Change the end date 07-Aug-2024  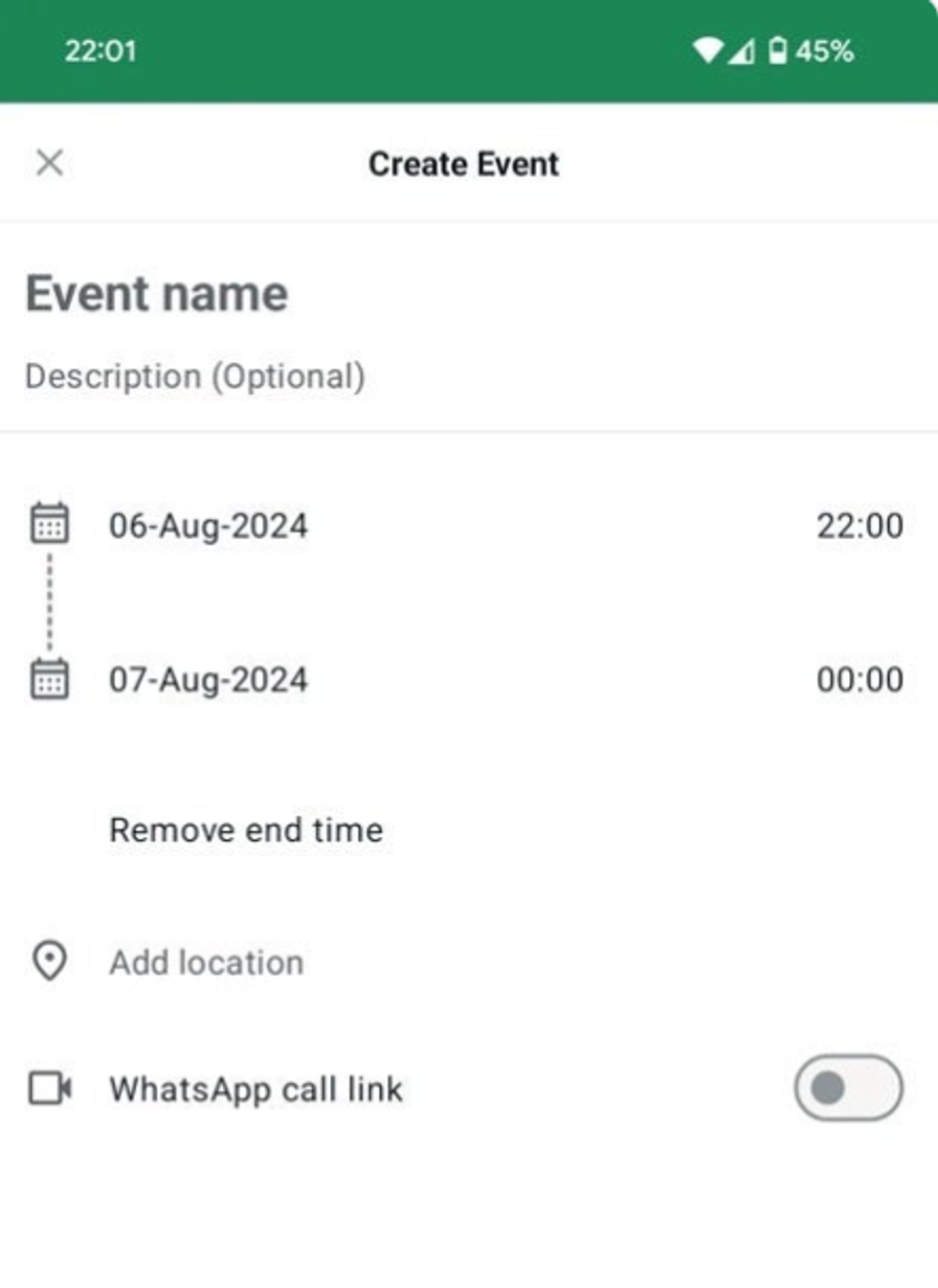(x=209, y=680)
